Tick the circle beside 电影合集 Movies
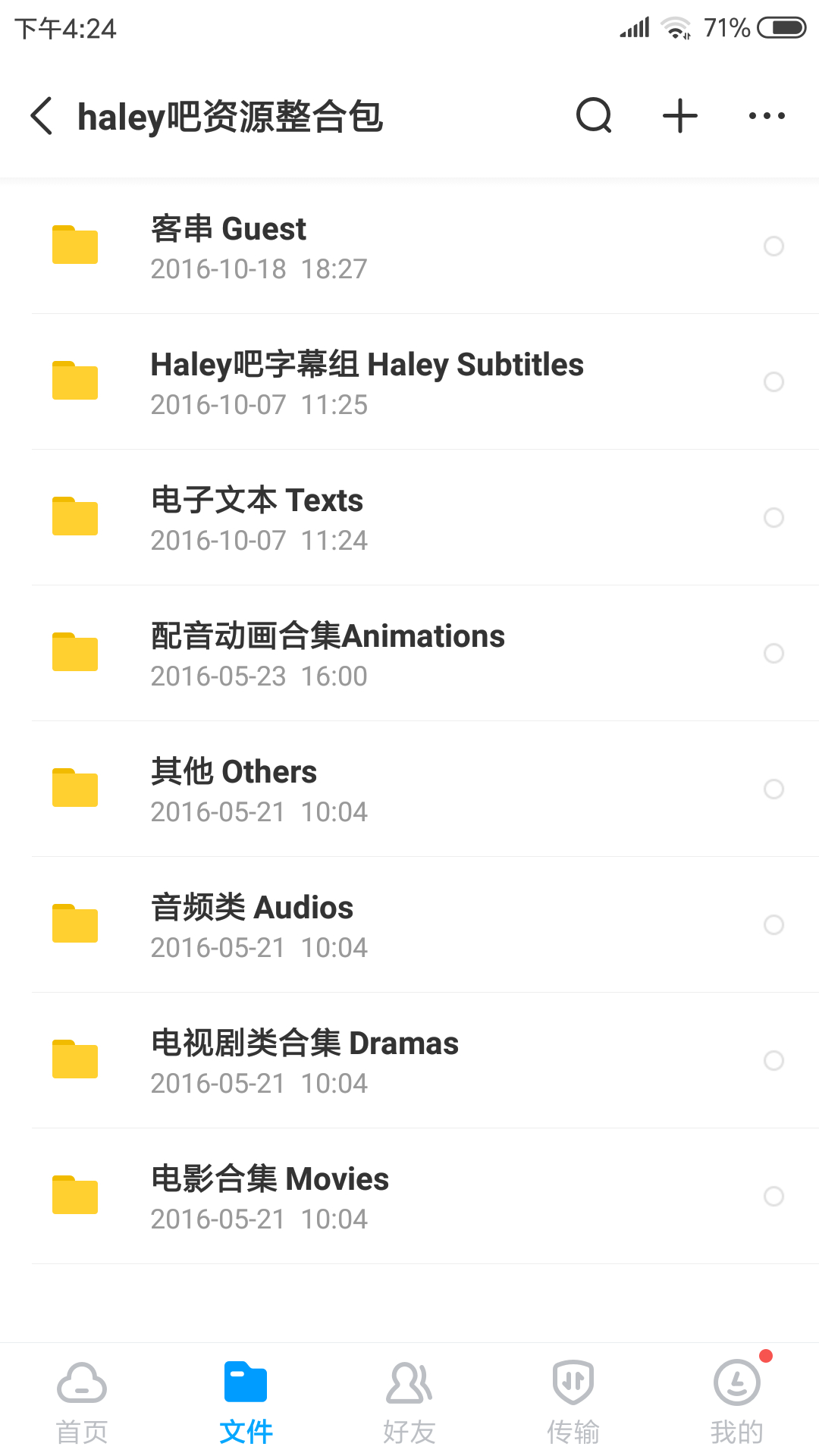The width and height of the screenshot is (819, 1456). coord(773,1197)
